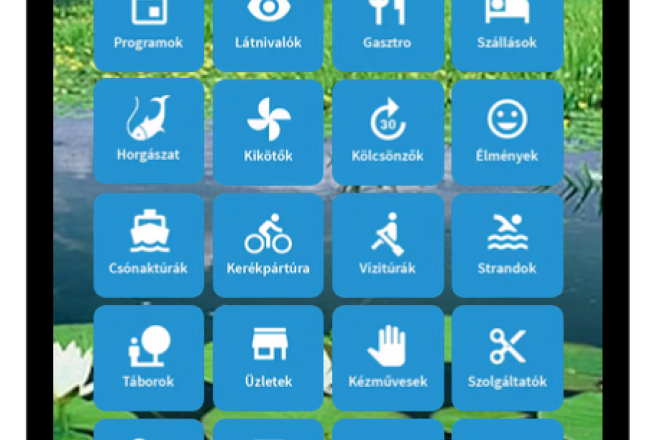Open the Programok tile

point(148,30)
